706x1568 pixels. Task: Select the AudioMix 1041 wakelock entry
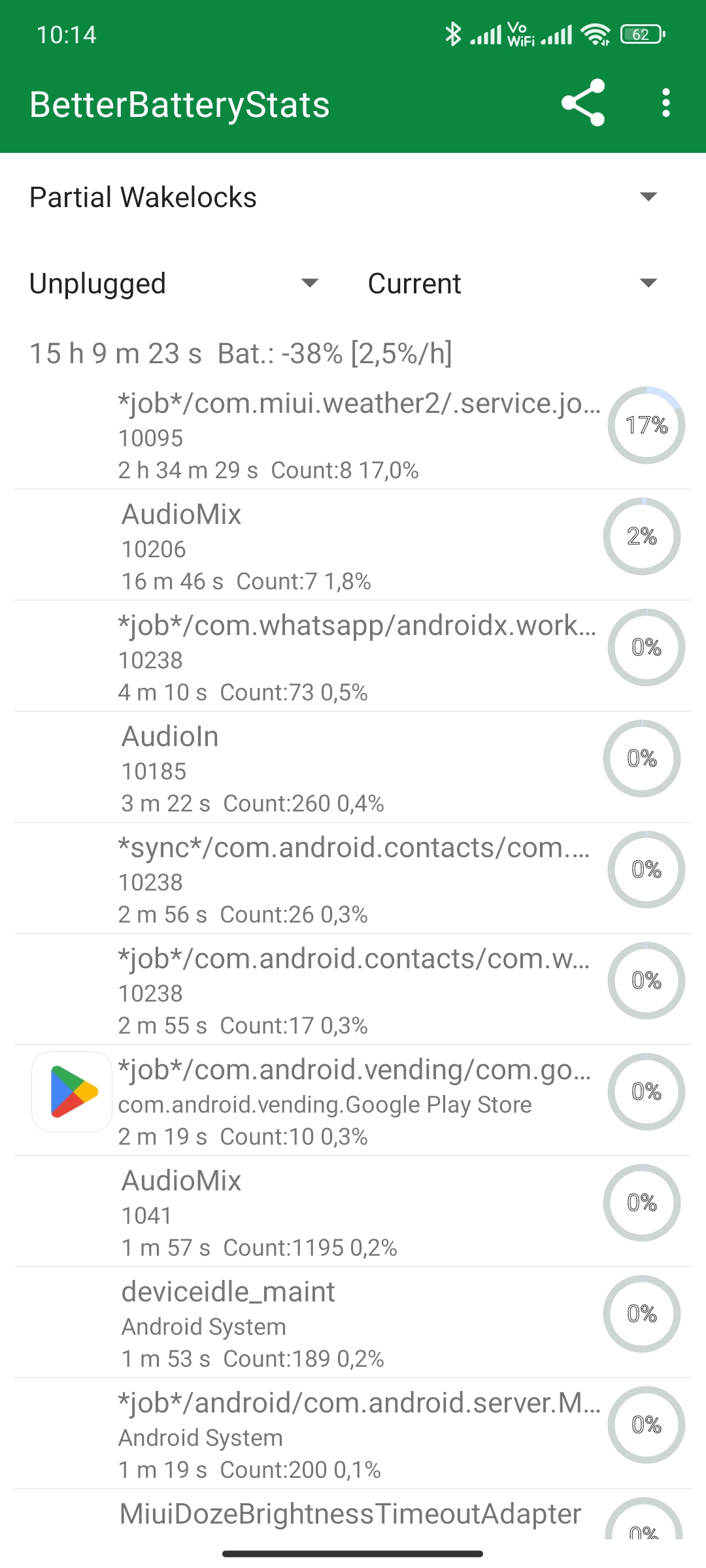[353, 1211]
